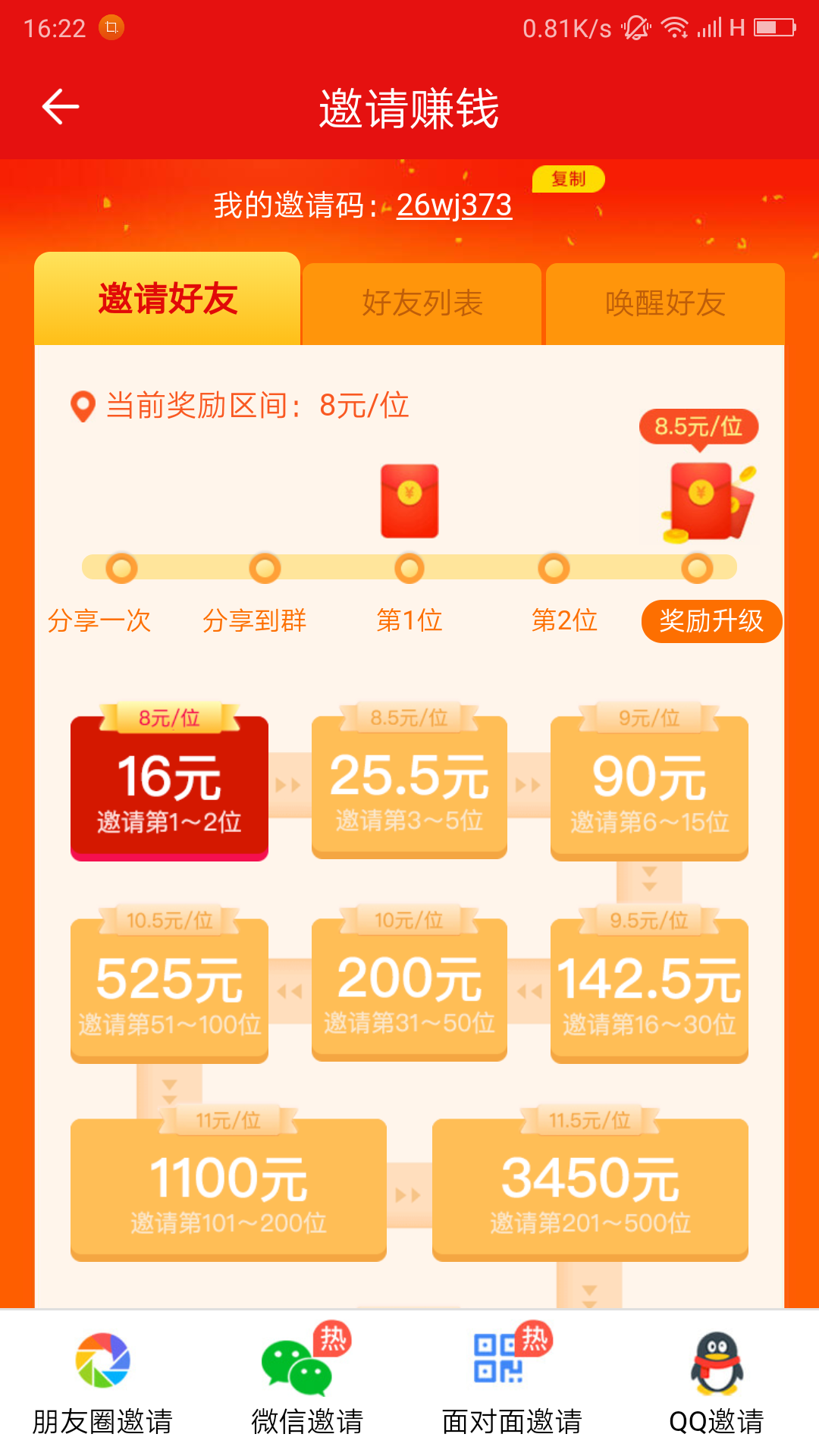Switch to the 唤醒好友 tab

665,303
